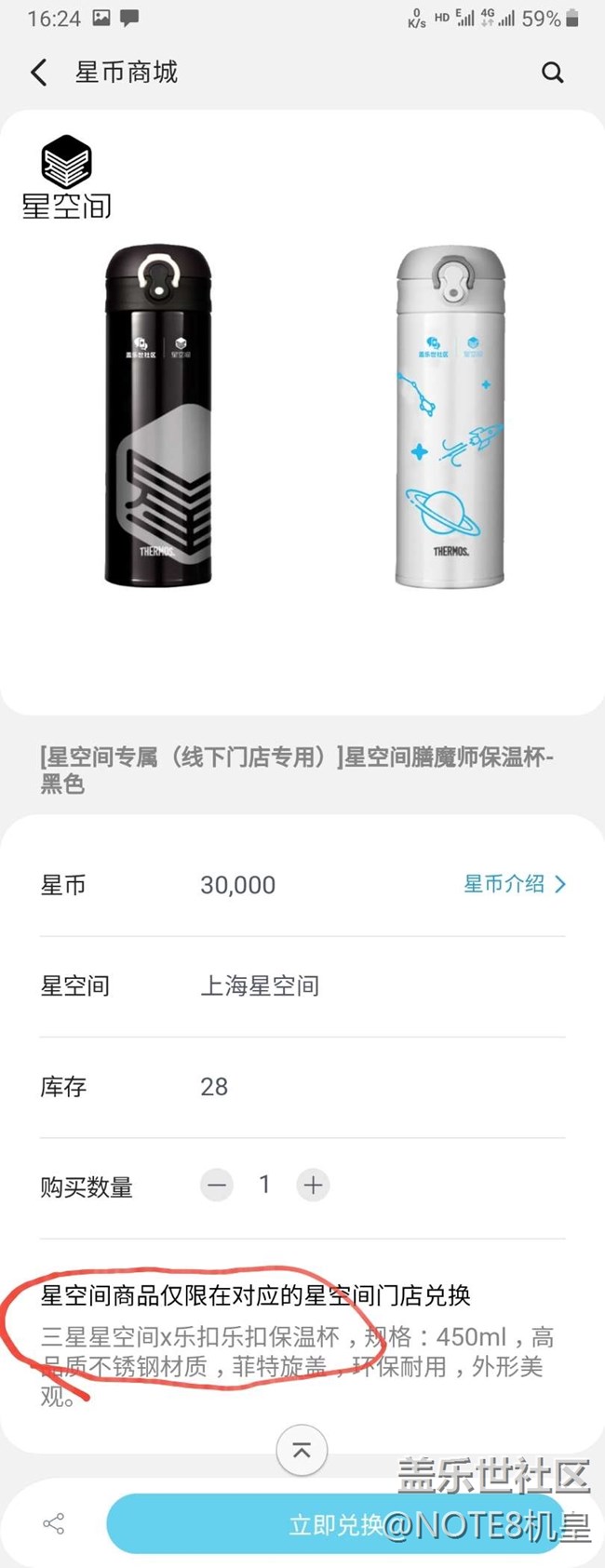The height and width of the screenshot is (1568, 605).
Task: Tap the scroll-to-top arrow button
Action: (x=302, y=1450)
